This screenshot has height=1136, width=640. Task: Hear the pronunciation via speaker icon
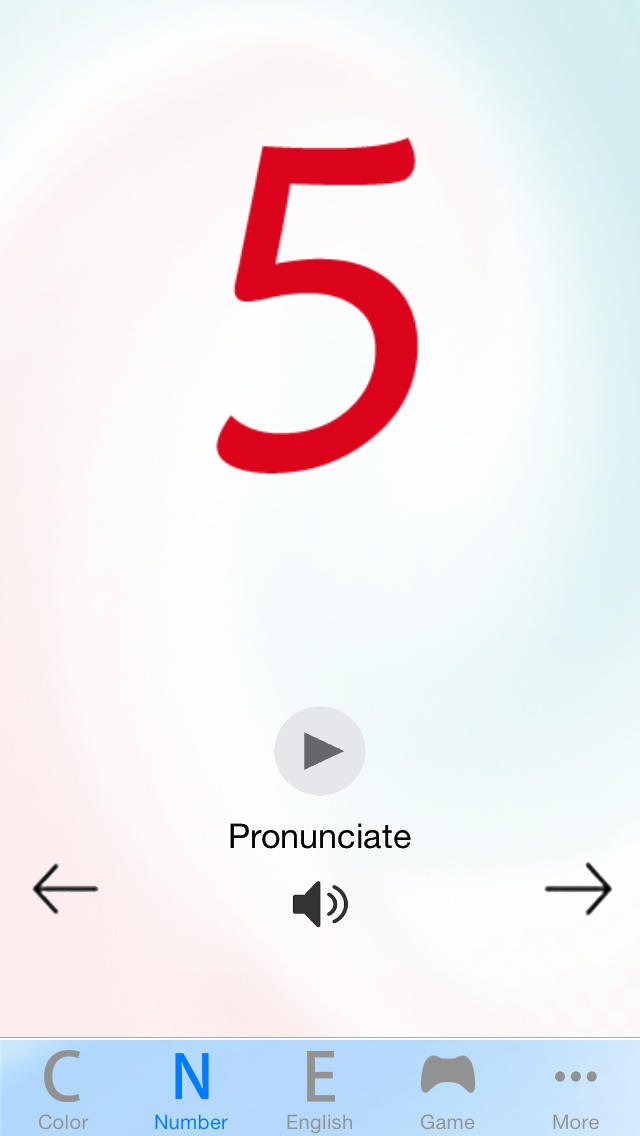pos(320,905)
